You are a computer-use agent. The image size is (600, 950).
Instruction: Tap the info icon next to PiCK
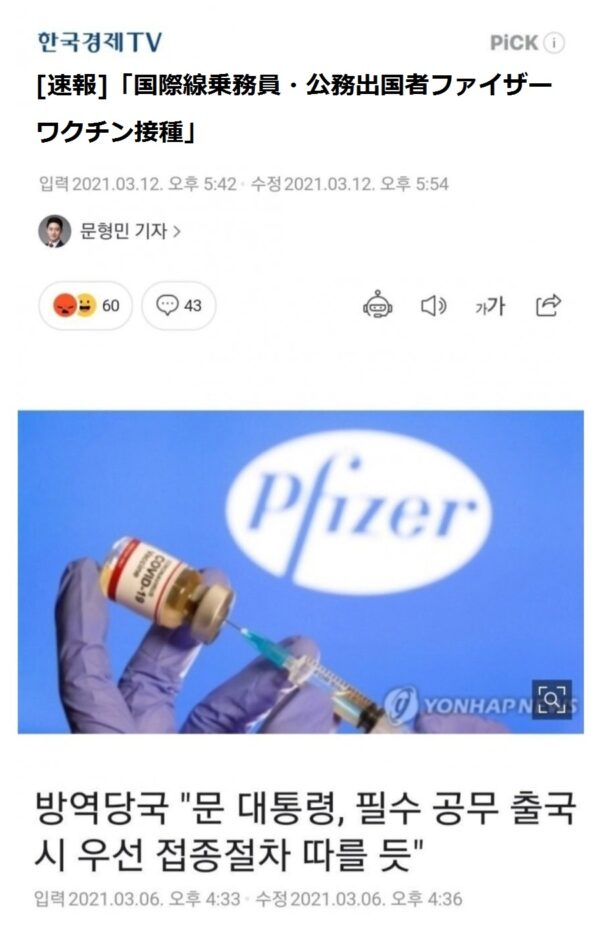click(555, 43)
